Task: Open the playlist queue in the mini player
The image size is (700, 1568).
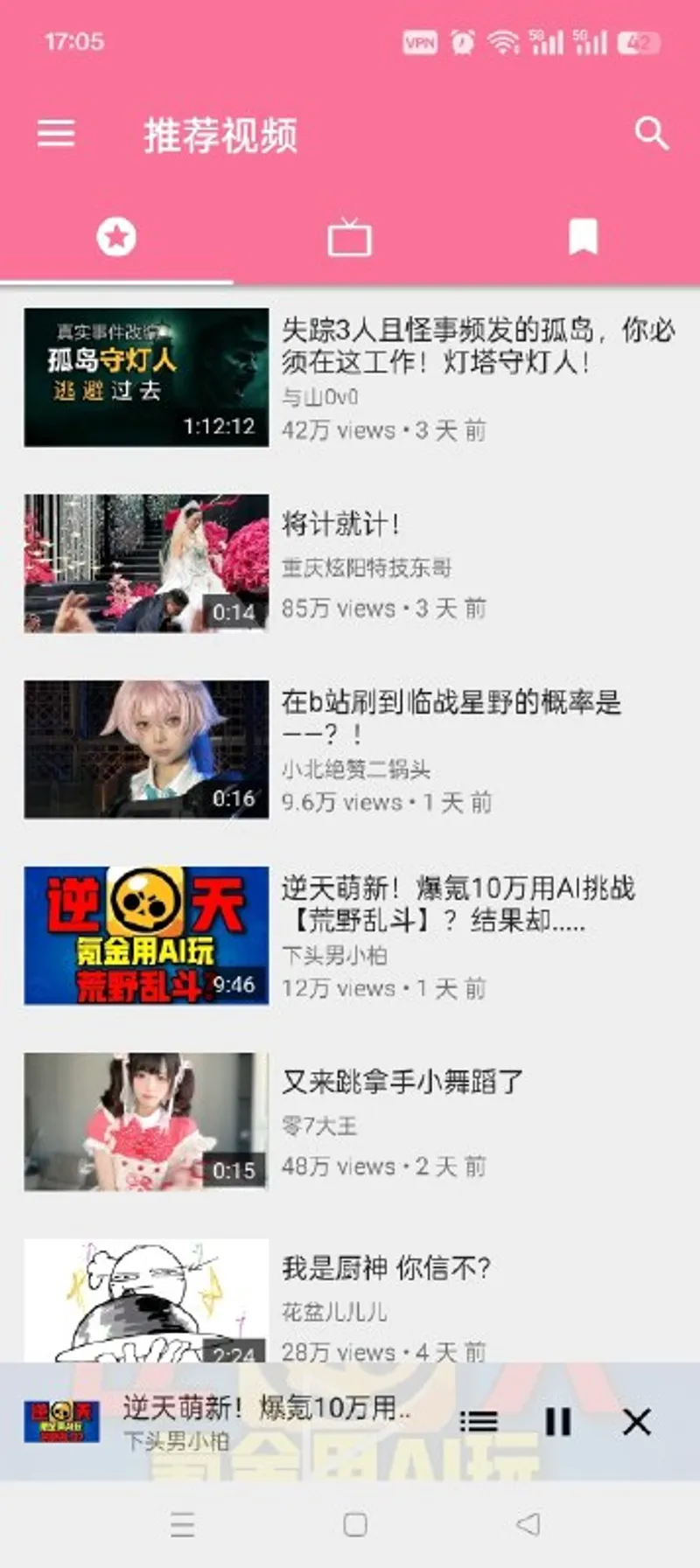Action: click(479, 1421)
